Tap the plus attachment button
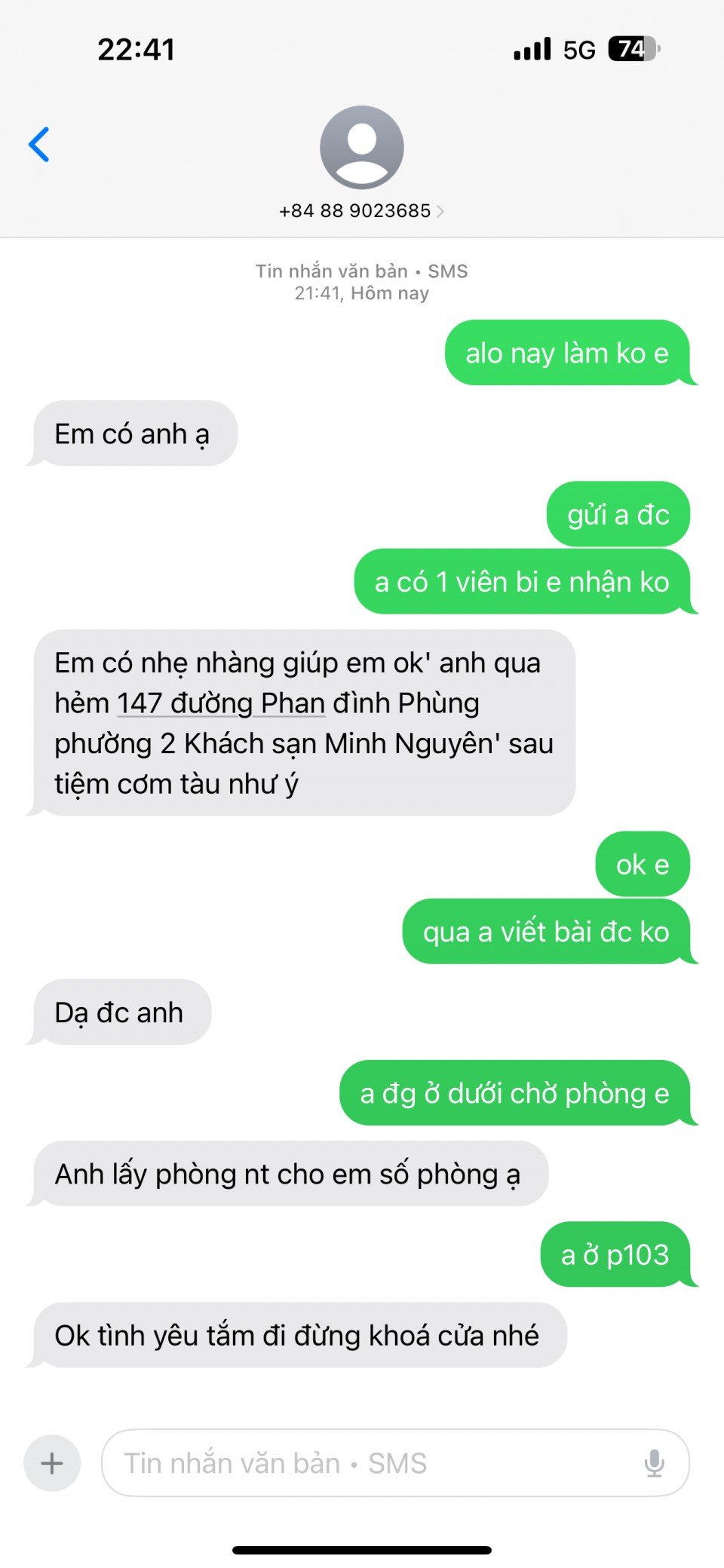The height and width of the screenshot is (1568, 724). [52, 1463]
